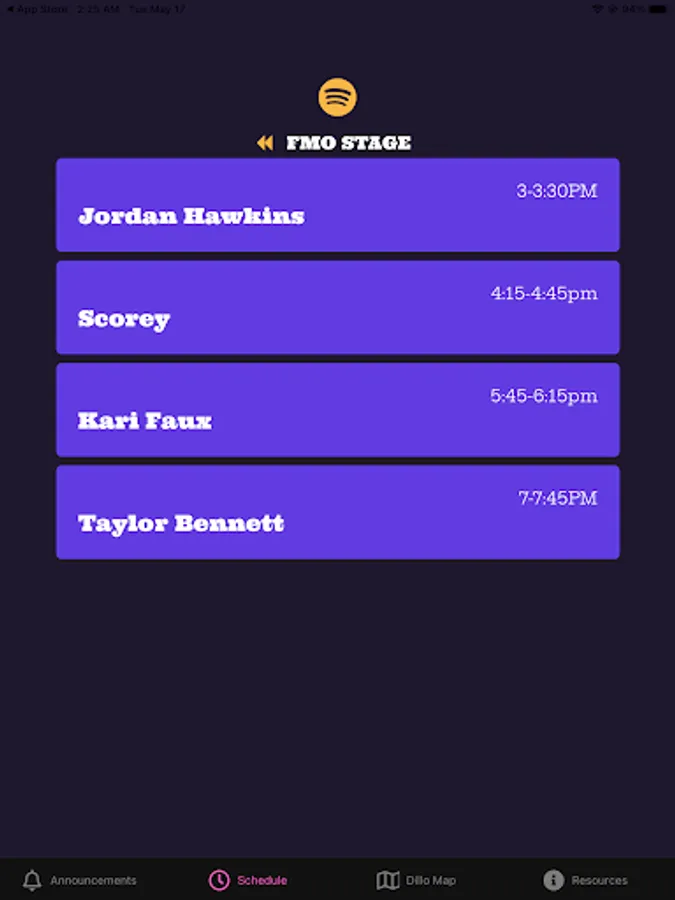Switch to the Announcements tab

80,880
